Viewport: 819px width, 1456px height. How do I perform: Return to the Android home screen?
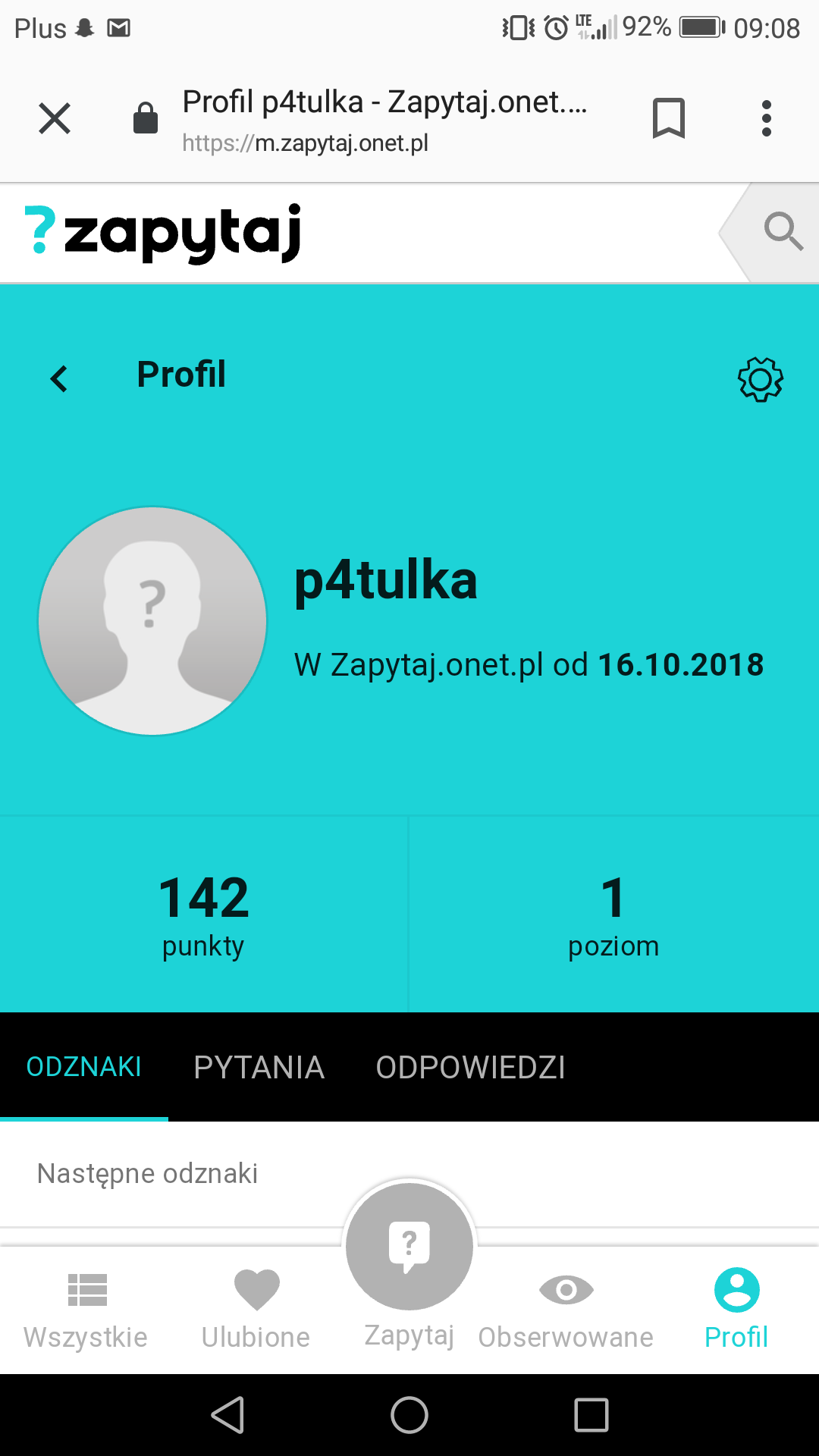coord(409,1415)
